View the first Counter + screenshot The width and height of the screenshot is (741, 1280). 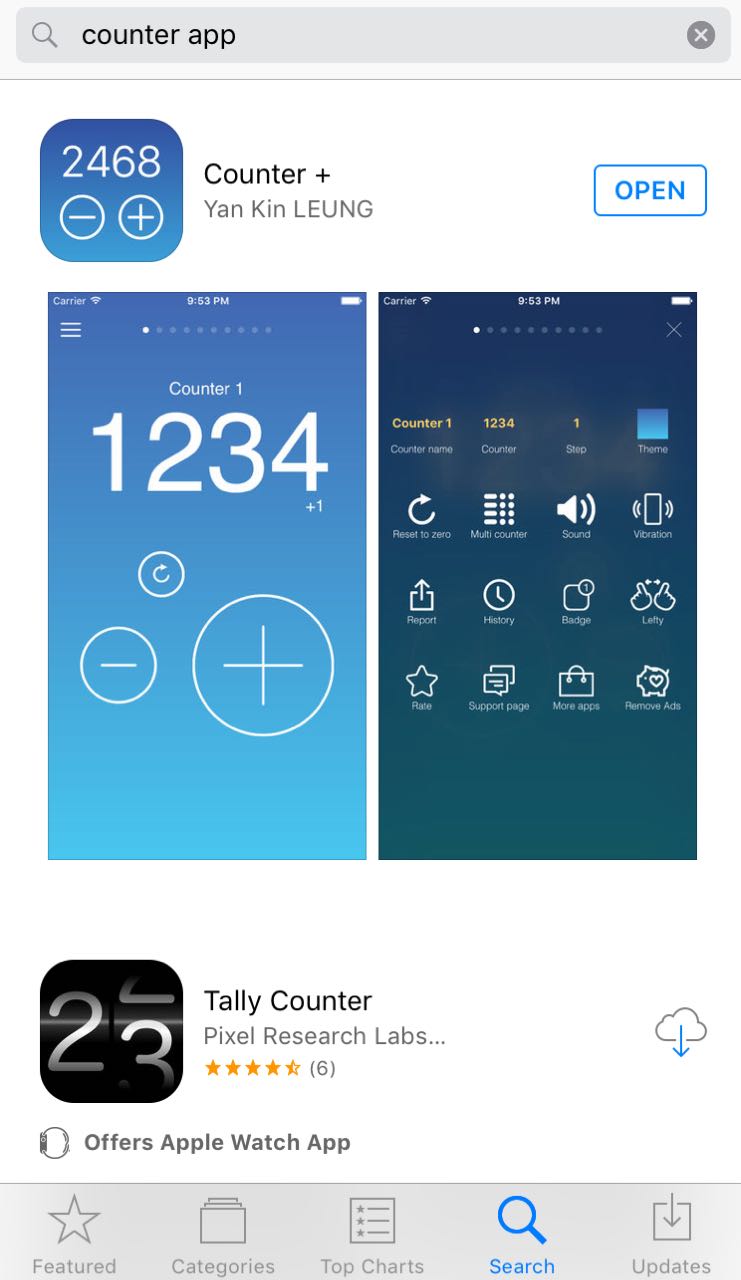click(x=207, y=576)
